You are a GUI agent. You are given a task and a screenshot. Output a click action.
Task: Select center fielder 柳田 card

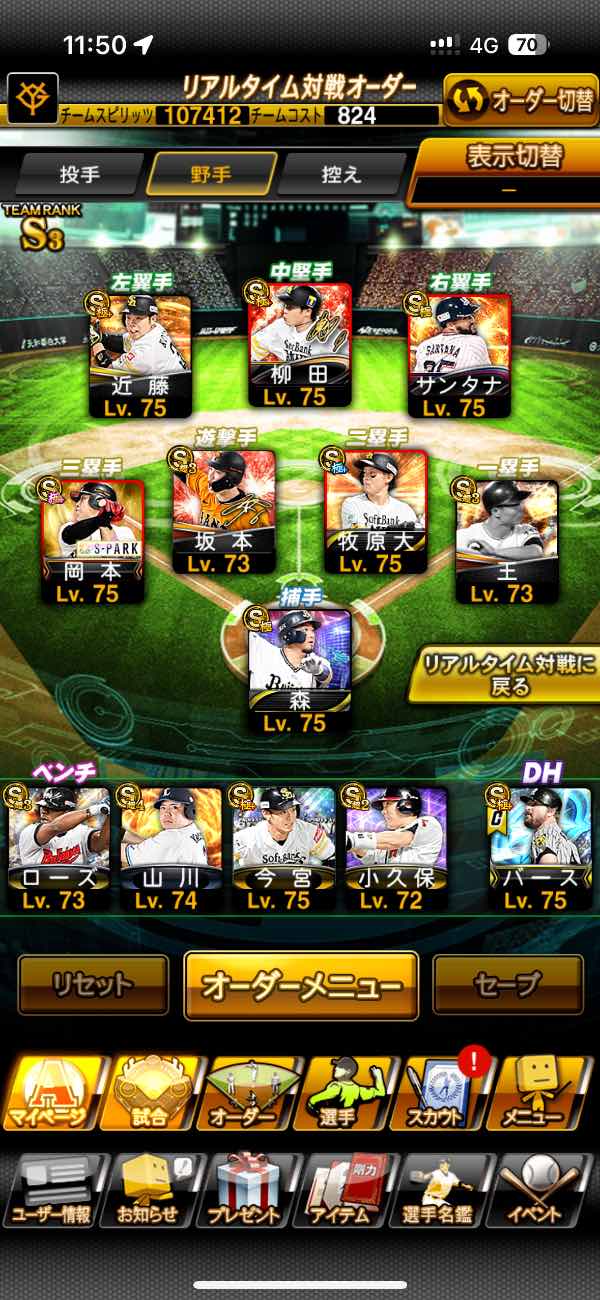click(300, 346)
